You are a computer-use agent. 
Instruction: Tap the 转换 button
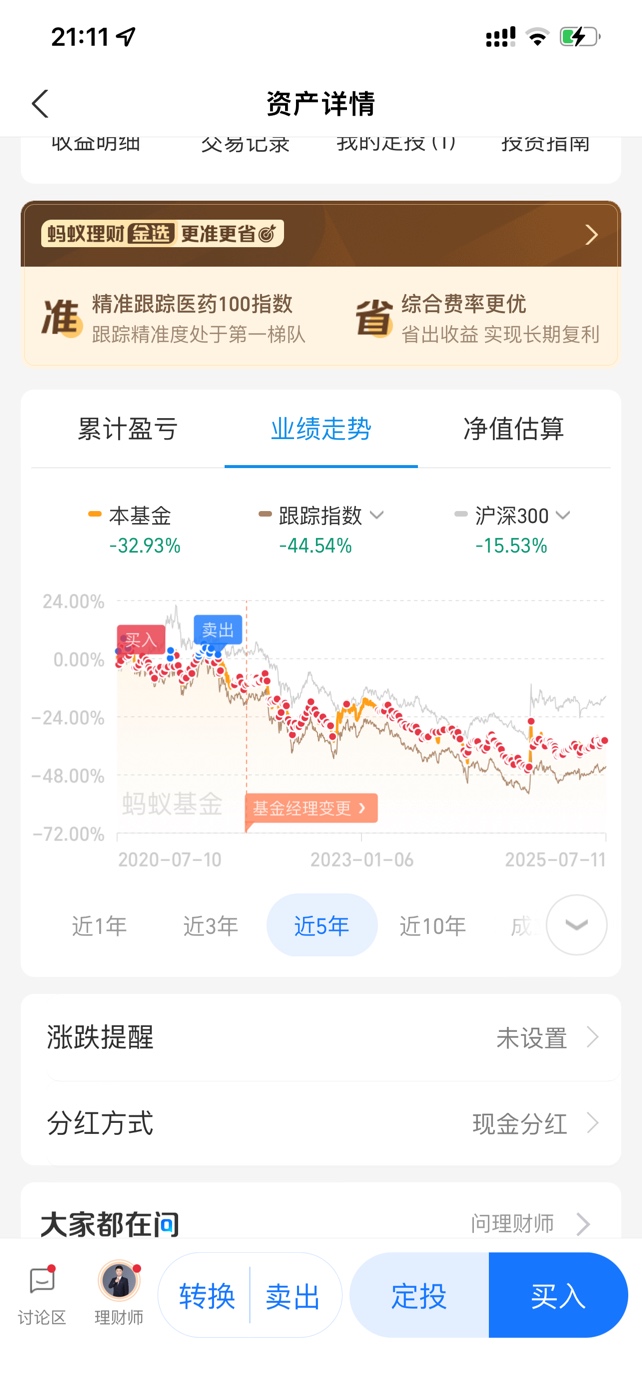(x=207, y=1297)
